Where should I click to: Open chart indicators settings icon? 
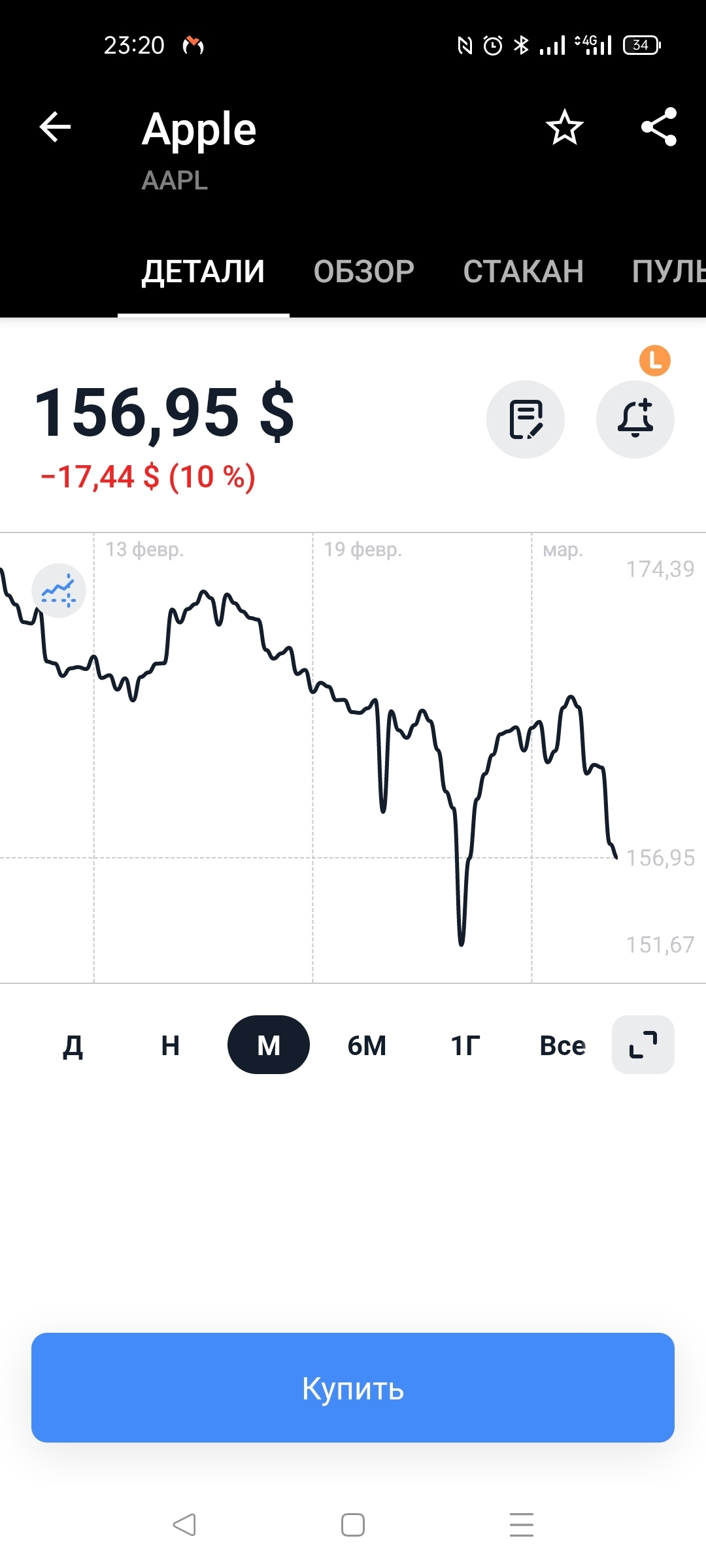click(59, 591)
